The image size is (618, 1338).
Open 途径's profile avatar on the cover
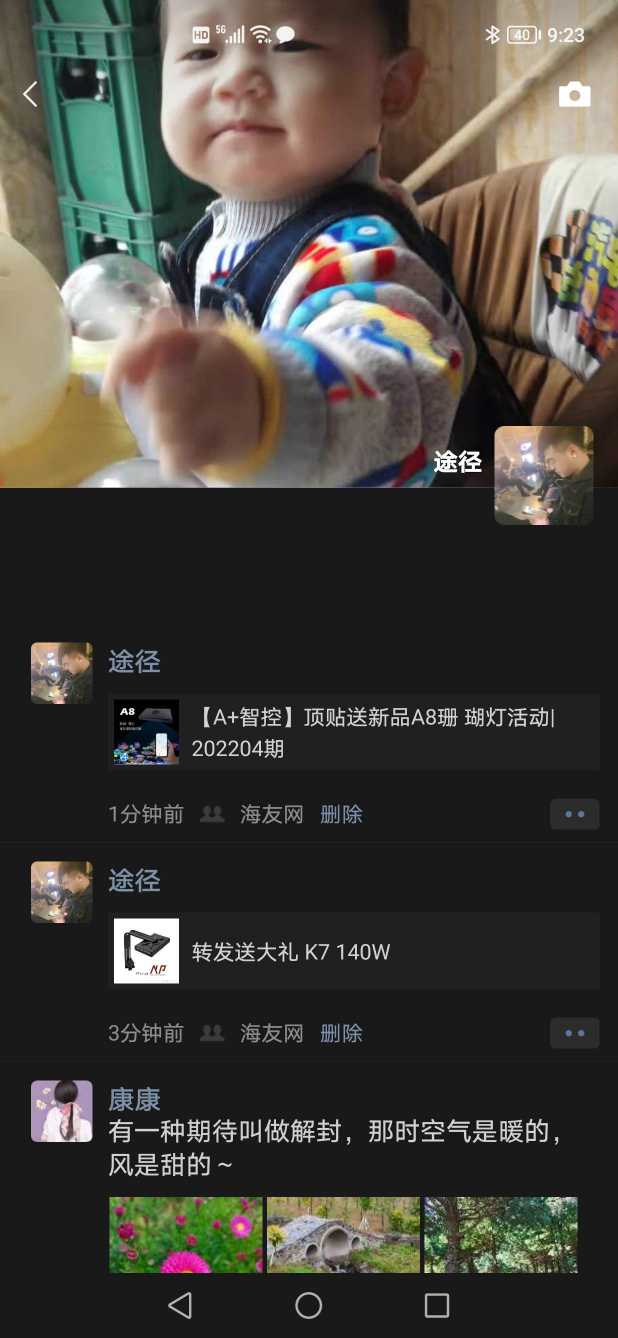pos(543,475)
